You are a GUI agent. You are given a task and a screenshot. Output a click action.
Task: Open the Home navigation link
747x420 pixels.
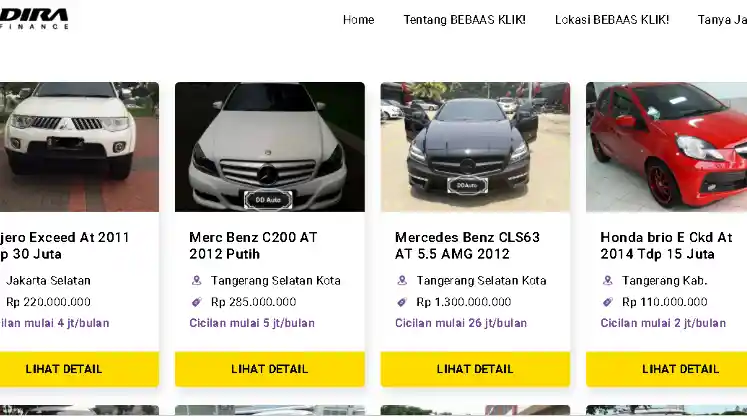(358, 20)
